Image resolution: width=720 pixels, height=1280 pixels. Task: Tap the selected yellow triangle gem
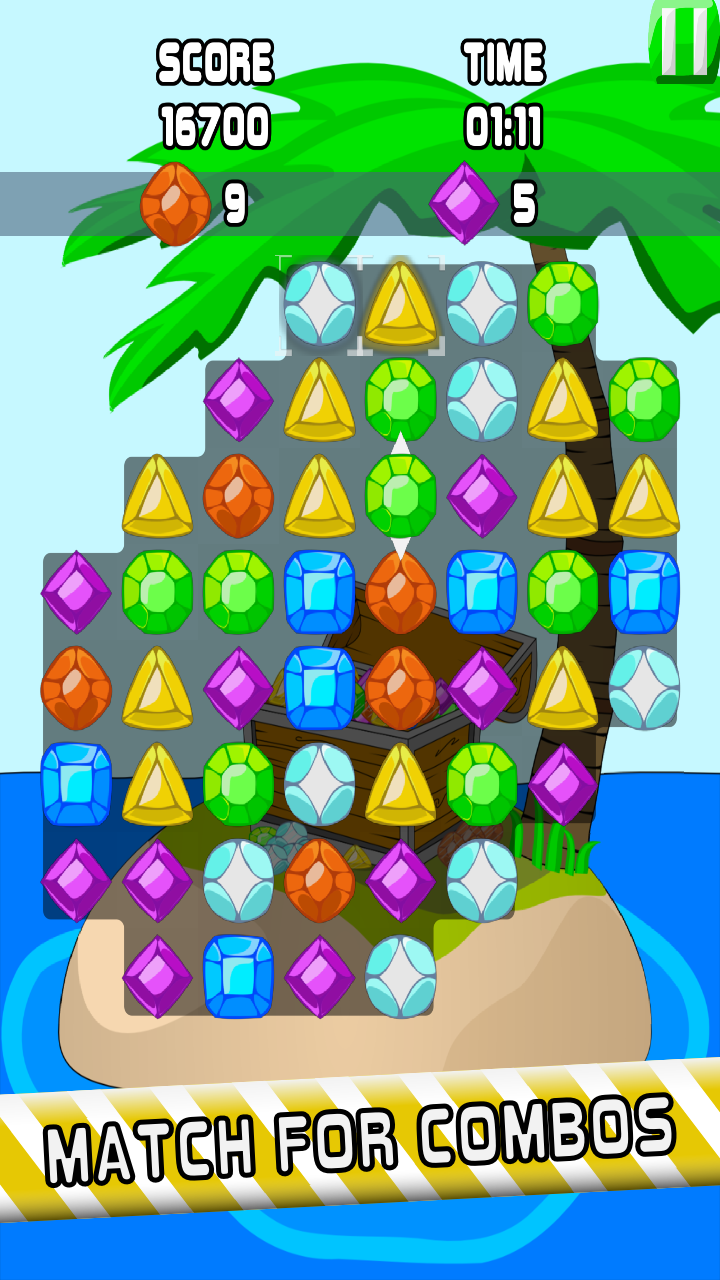400,303
